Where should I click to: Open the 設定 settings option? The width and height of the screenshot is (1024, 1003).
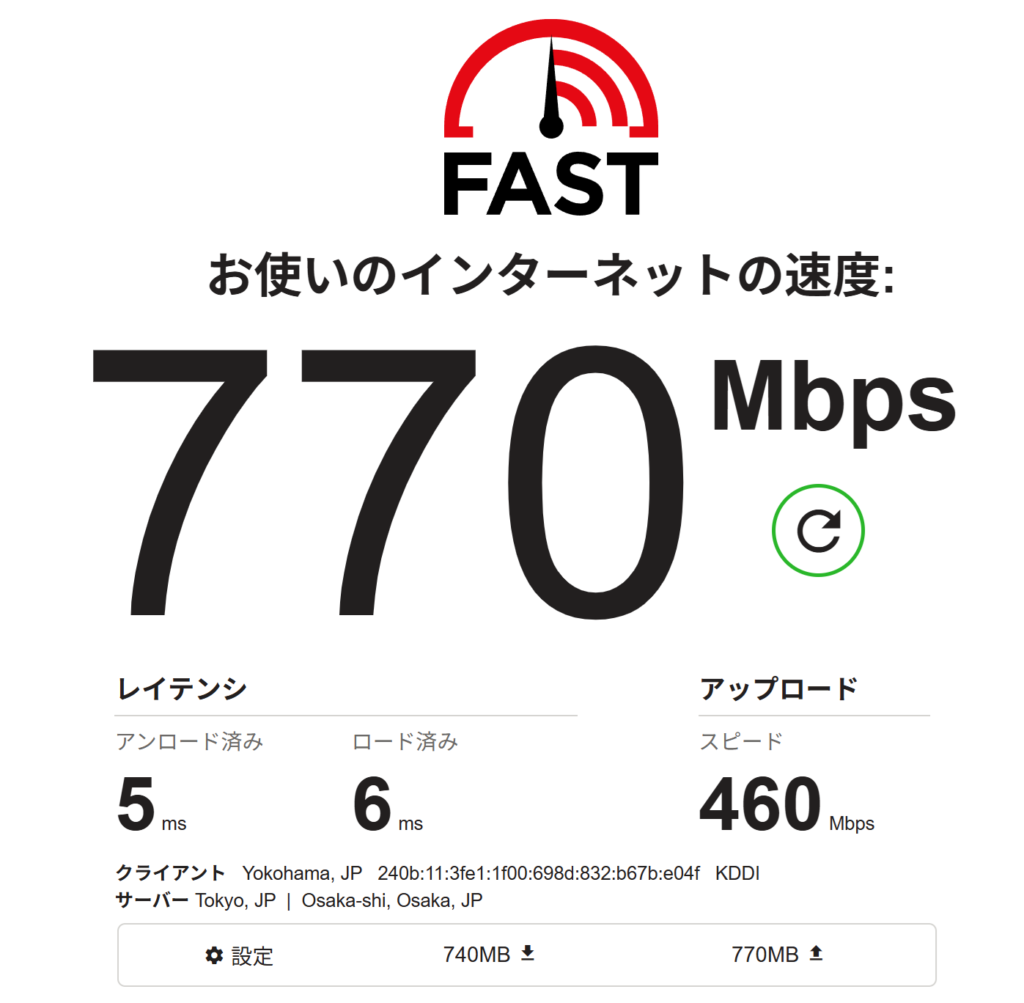point(239,955)
